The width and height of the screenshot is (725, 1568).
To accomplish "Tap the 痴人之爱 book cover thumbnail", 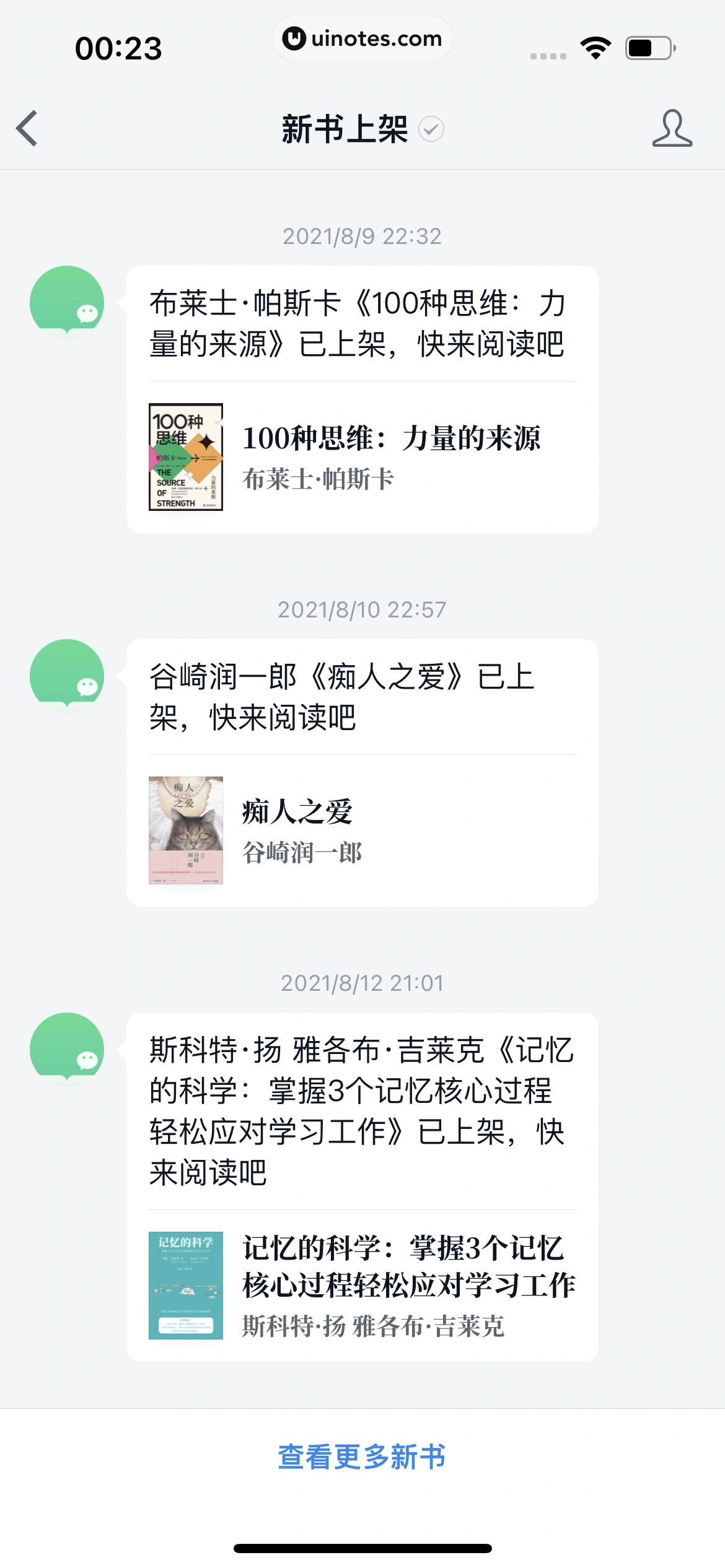I will click(x=185, y=831).
